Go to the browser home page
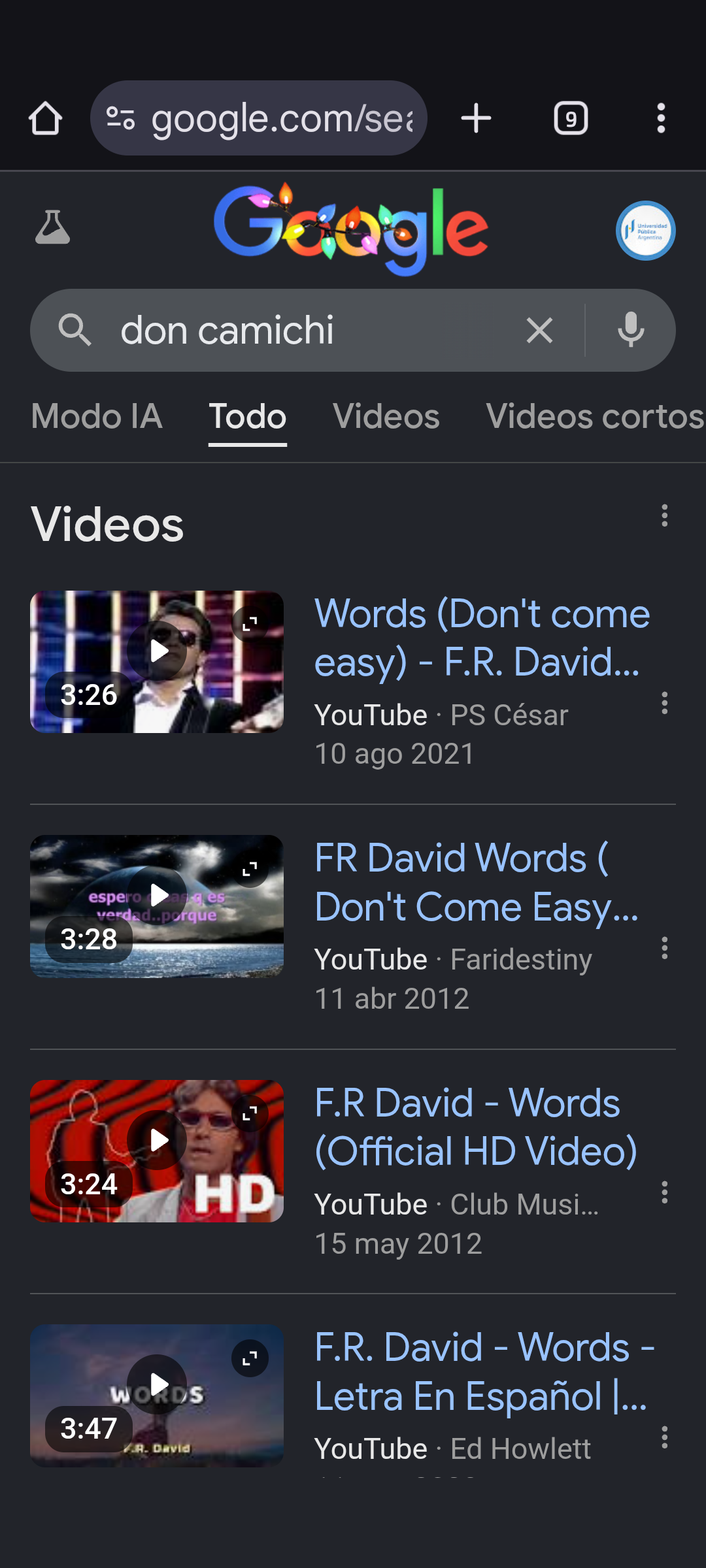 click(45, 118)
